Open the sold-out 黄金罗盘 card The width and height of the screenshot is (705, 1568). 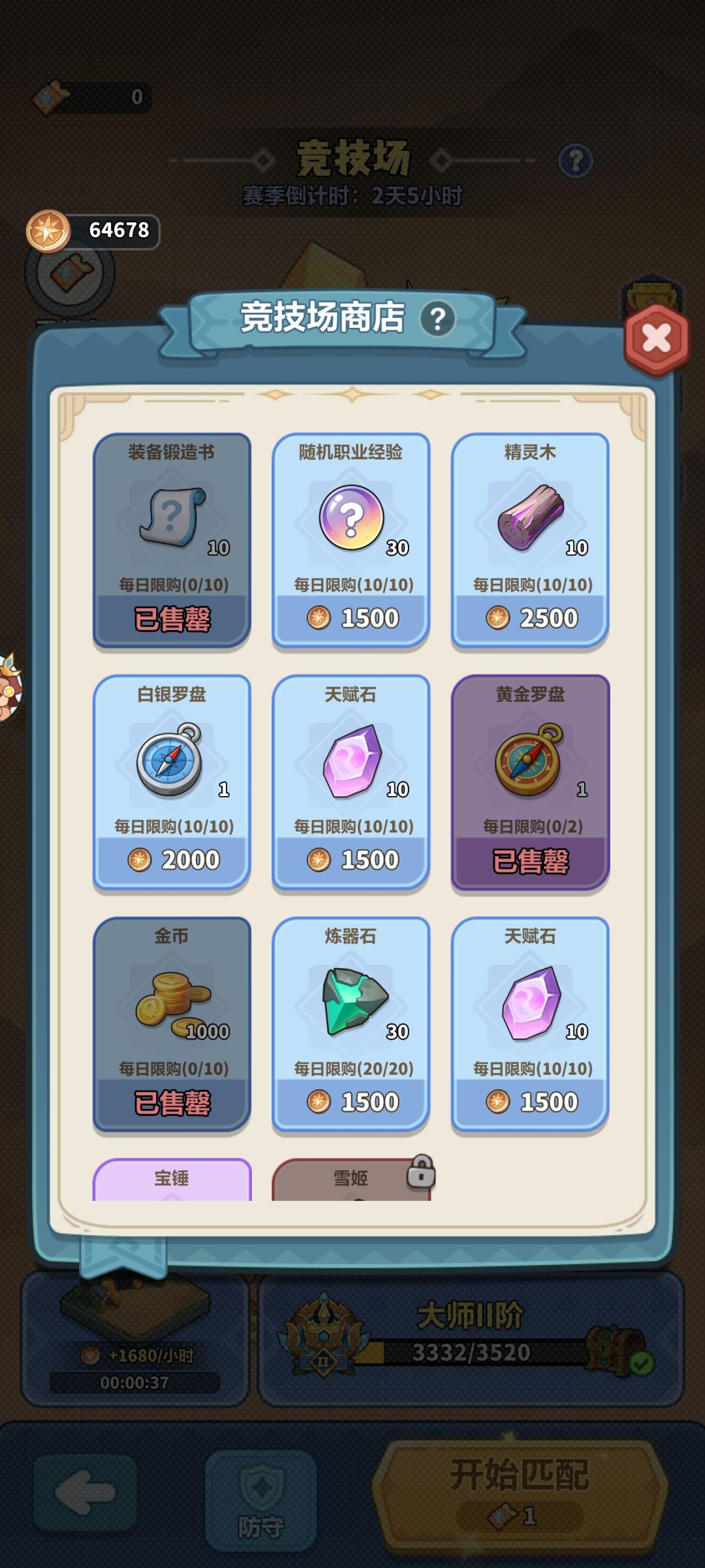click(x=530, y=782)
